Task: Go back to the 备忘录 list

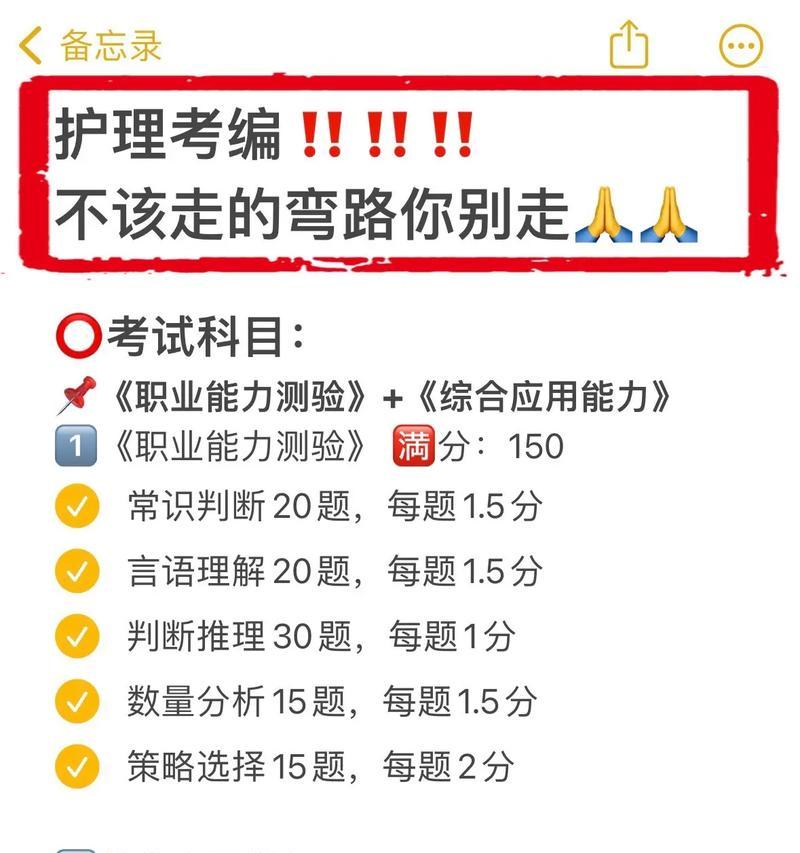Action: pyautogui.click(x=88, y=46)
